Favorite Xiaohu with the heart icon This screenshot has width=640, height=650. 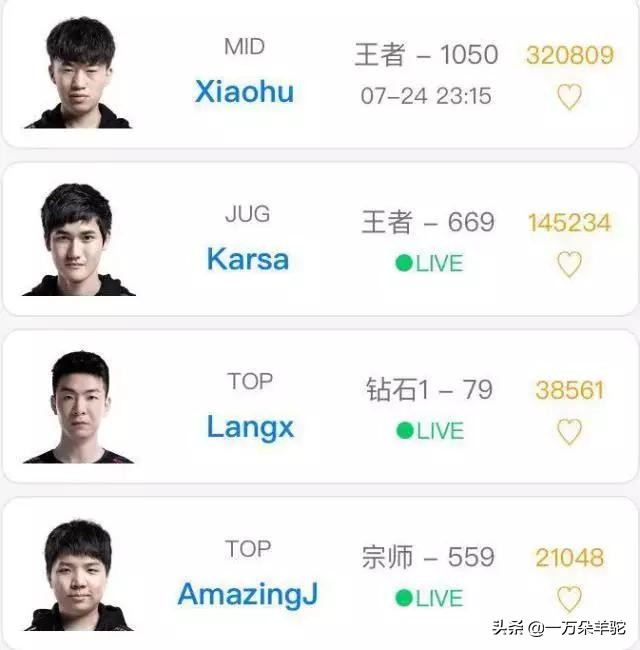click(569, 97)
